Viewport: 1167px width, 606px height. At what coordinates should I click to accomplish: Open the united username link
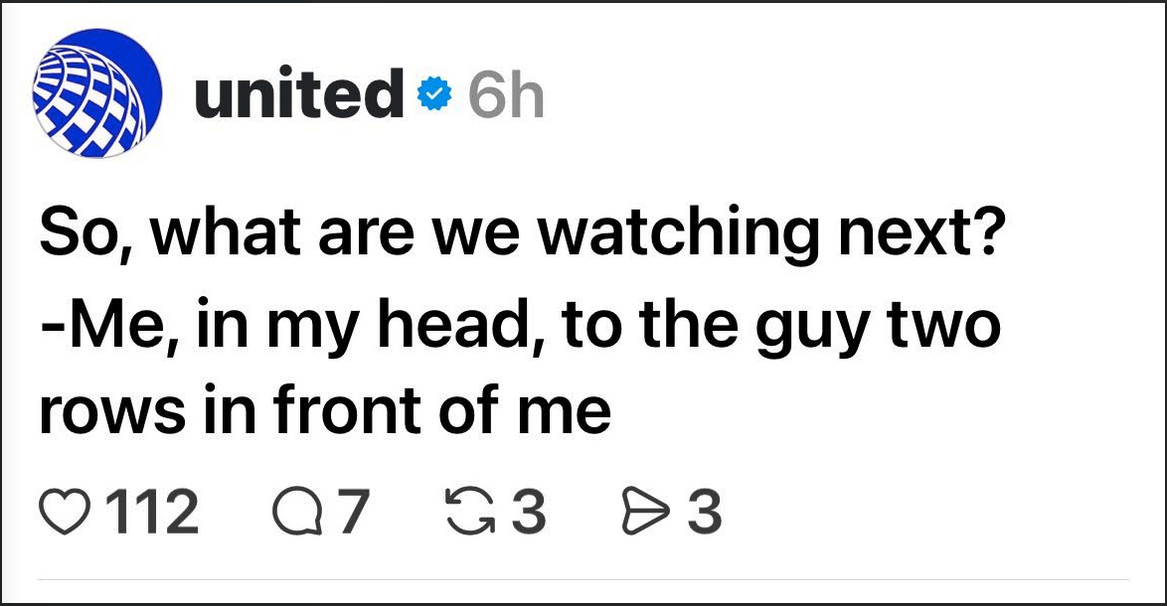(298, 95)
